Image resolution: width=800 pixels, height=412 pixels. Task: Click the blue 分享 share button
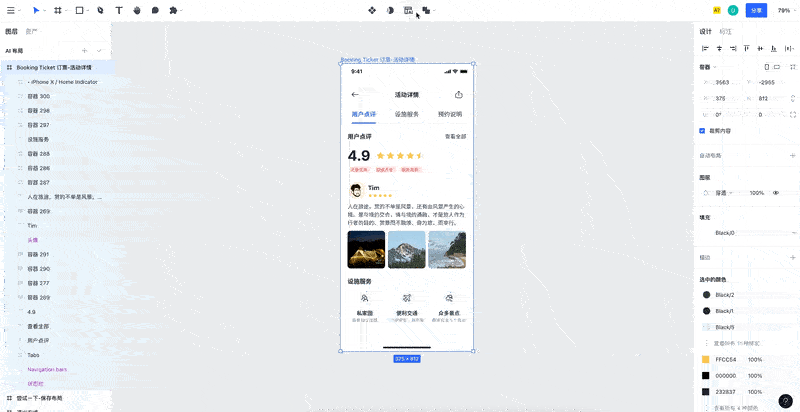coord(756,10)
